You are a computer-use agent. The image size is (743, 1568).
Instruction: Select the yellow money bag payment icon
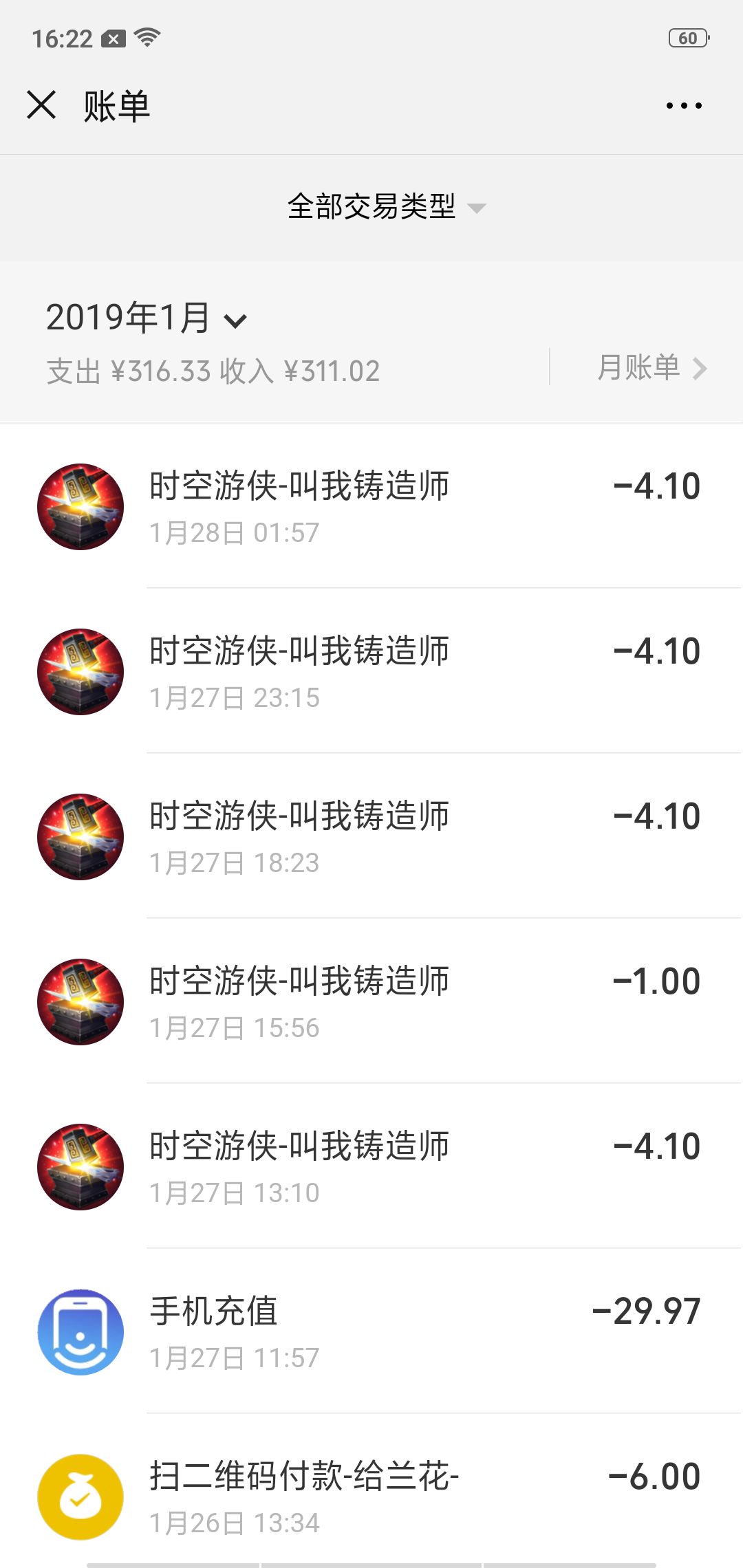click(x=80, y=1496)
